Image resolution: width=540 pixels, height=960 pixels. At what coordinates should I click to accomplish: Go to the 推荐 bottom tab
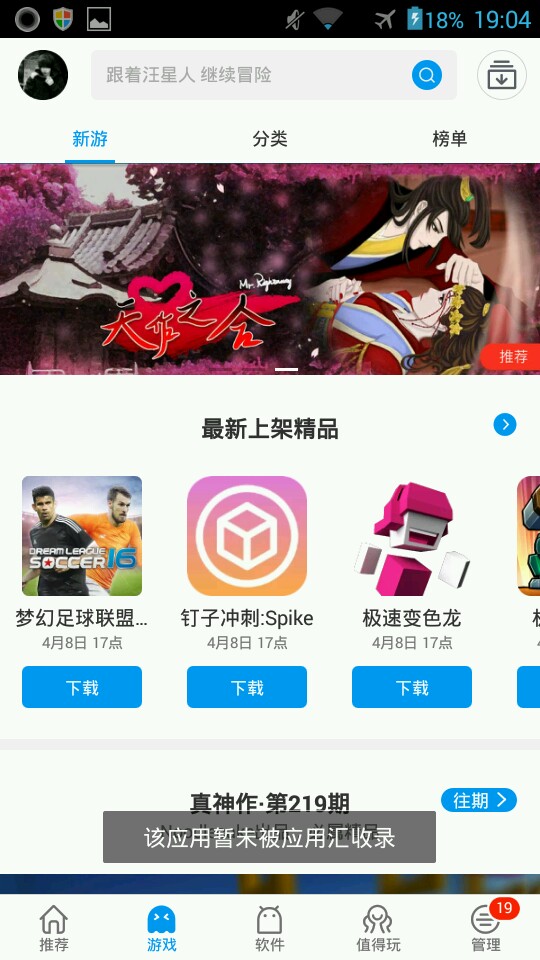click(x=54, y=928)
